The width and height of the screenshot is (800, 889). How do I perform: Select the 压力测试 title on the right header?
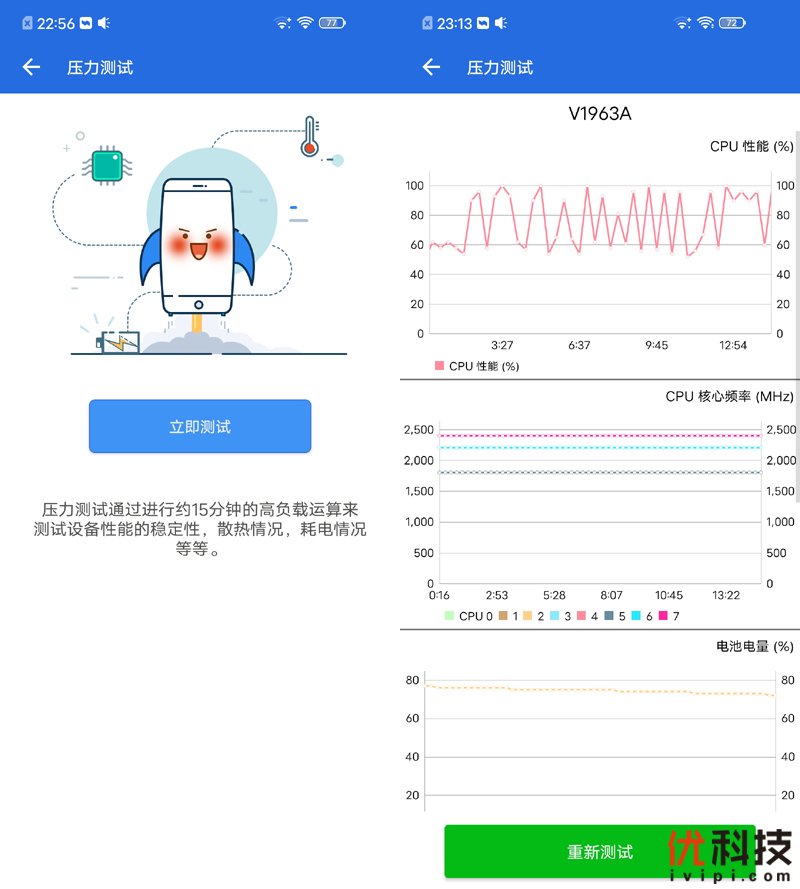pyautogui.click(x=500, y=67)
